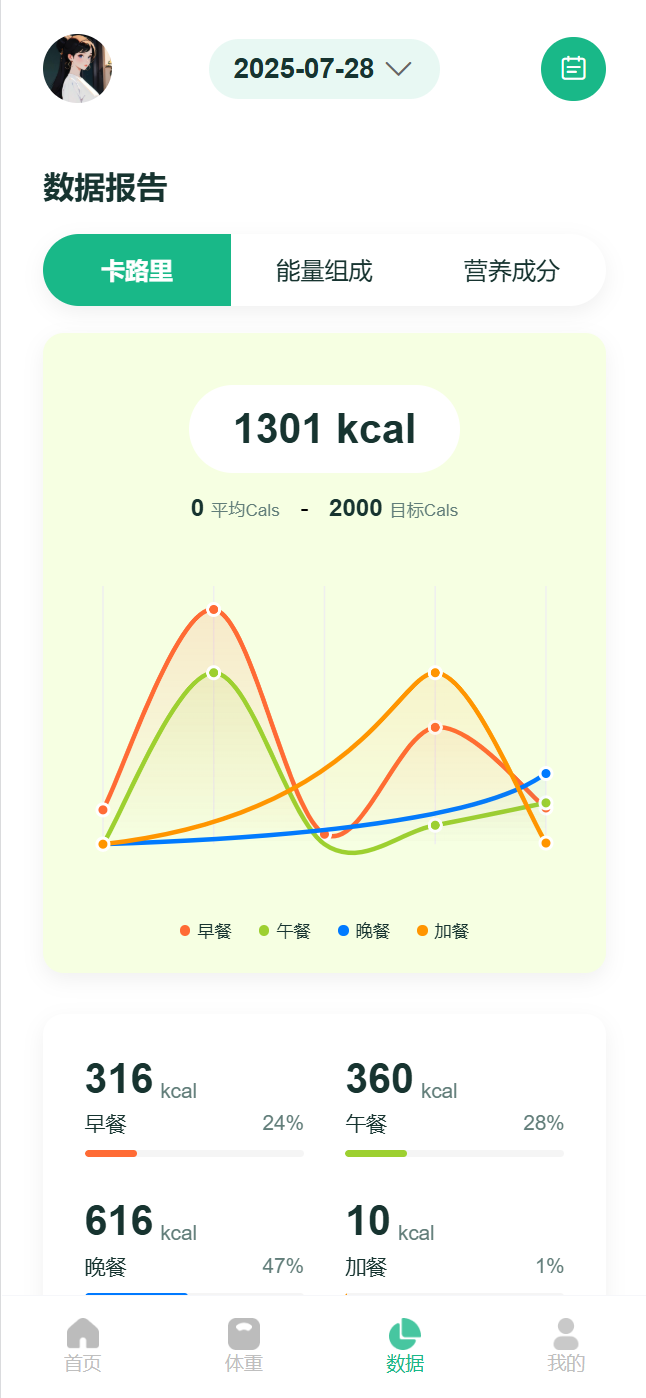This screenshot has height=1398, width=646.
Task: Switch to the 能量组成 tab
Action: [324, 270]
